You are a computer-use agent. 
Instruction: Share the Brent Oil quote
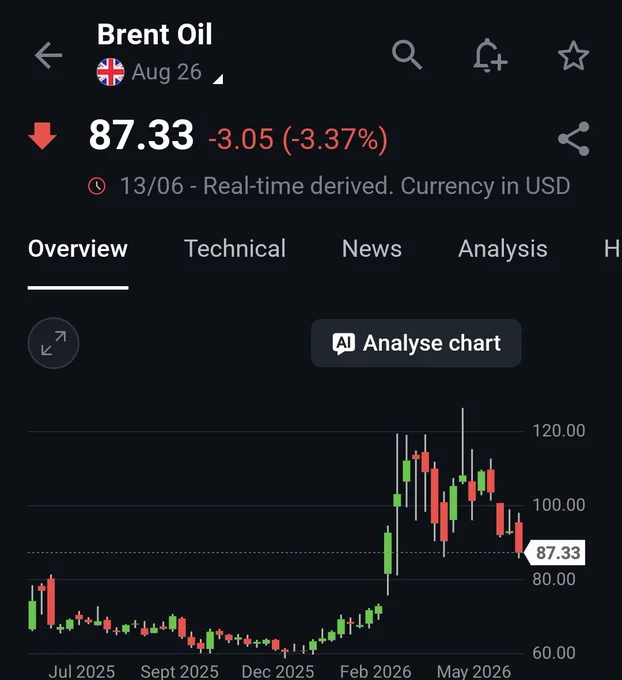[573, 139]
